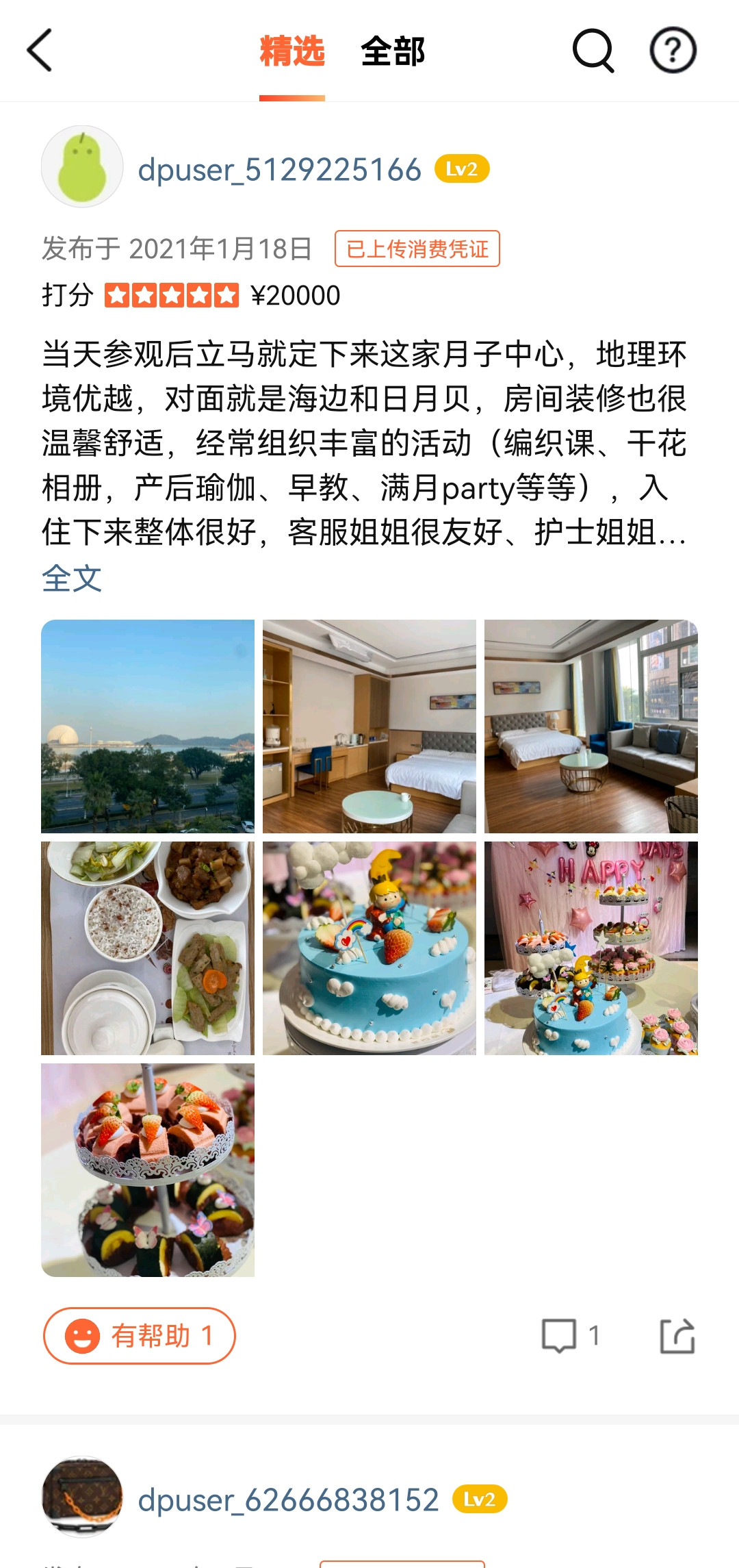Select the 精选 tab
Viewport: 739px width, 1568px height.
click(292, 51)
